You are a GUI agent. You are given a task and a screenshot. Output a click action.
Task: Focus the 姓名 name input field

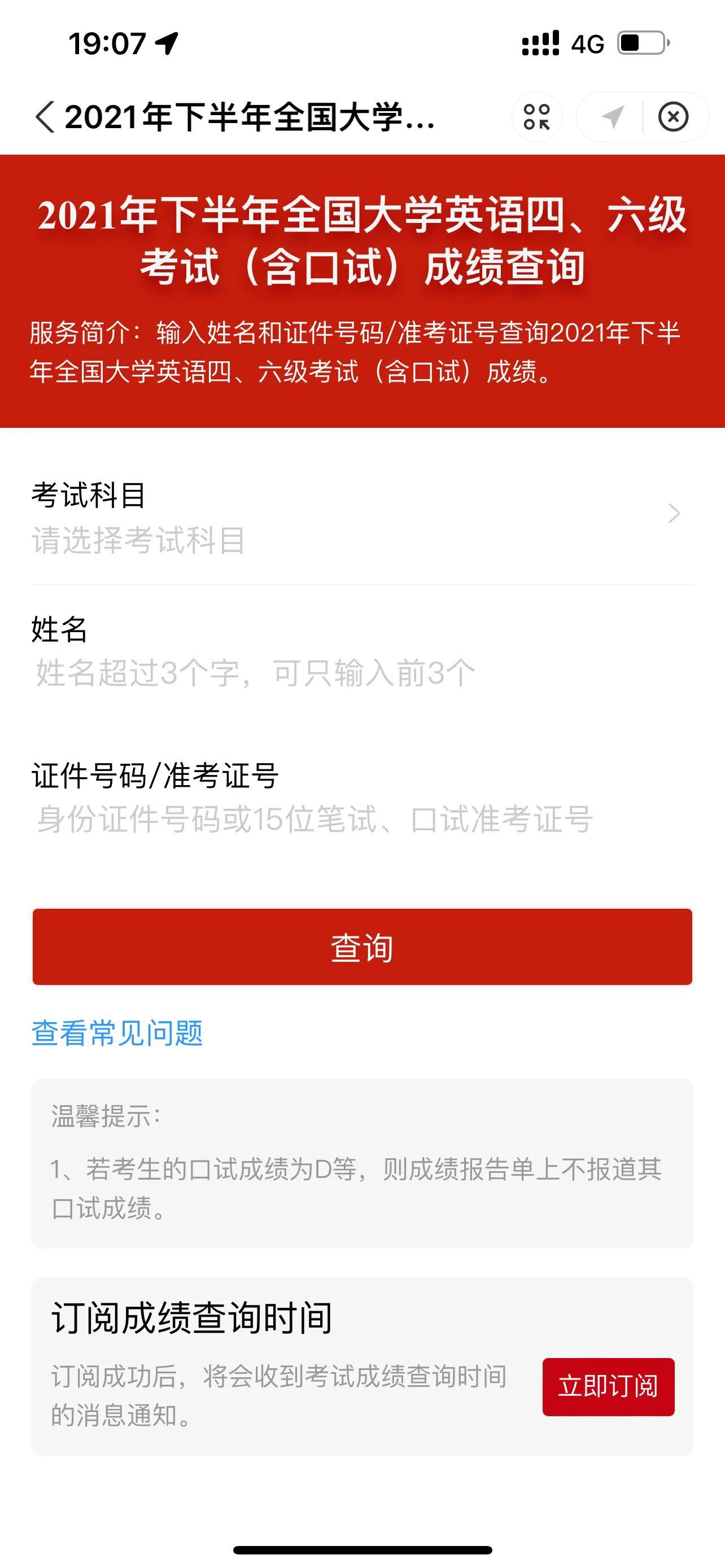(361, 673)
